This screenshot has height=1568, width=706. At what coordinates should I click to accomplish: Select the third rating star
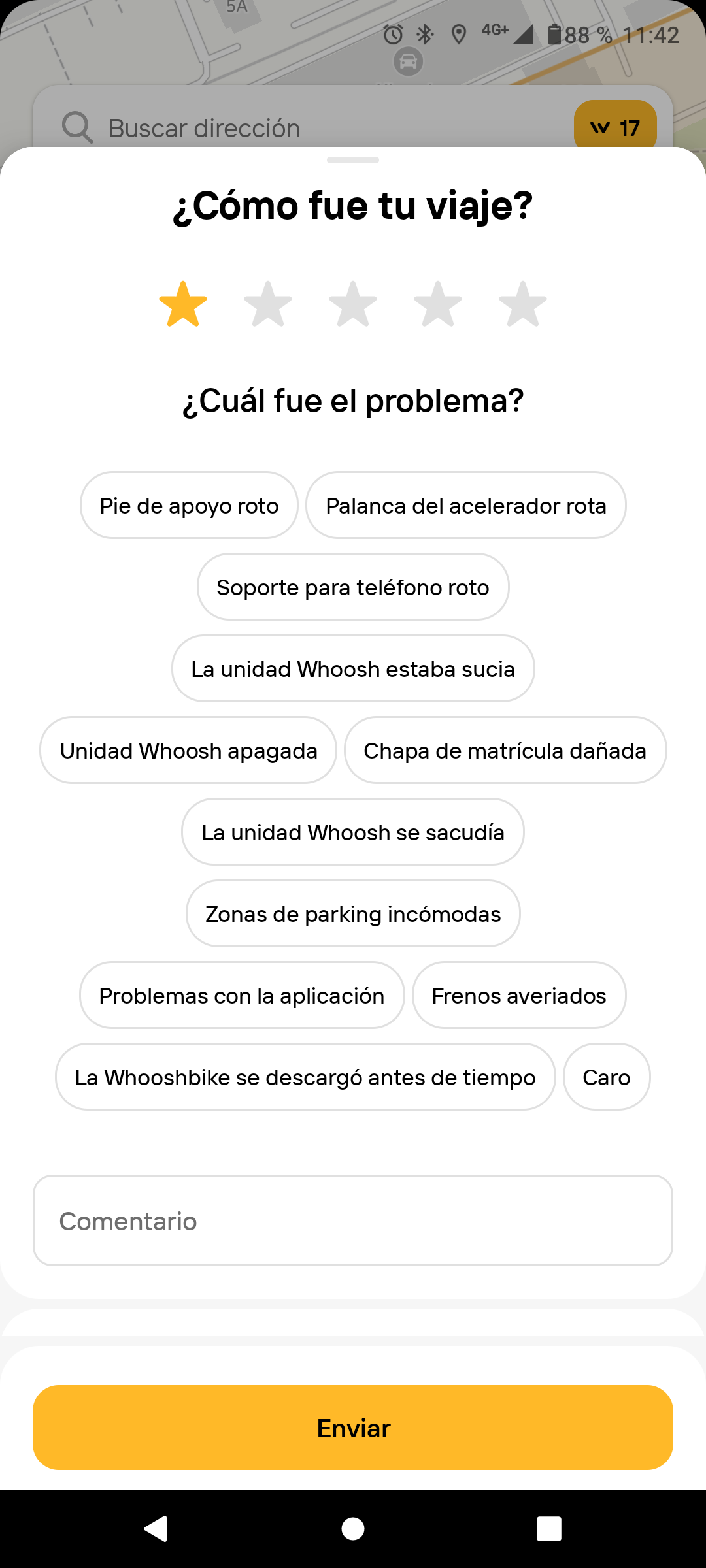tap(353, 304)
